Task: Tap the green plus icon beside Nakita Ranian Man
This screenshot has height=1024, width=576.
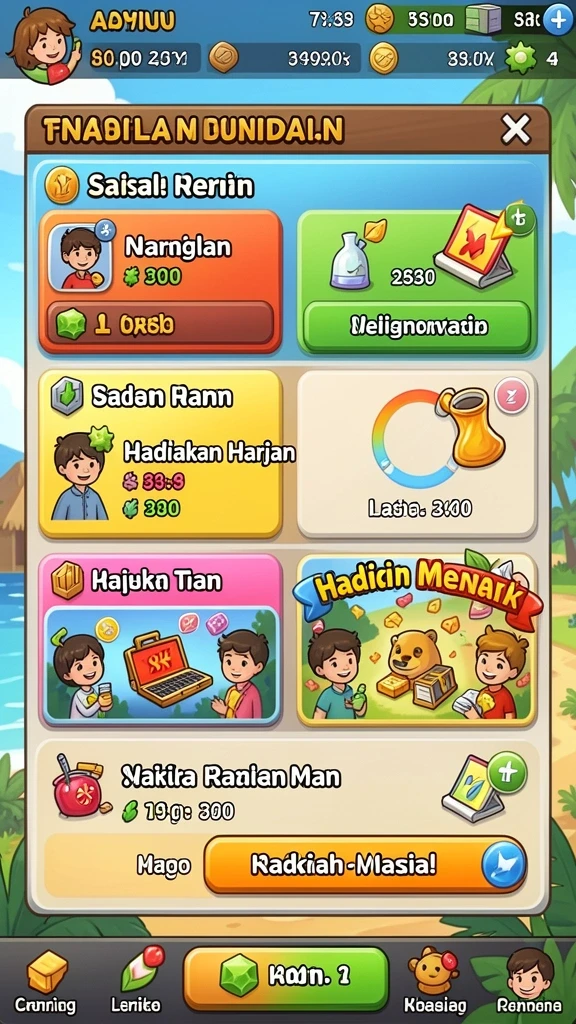Action: (507, 773)
